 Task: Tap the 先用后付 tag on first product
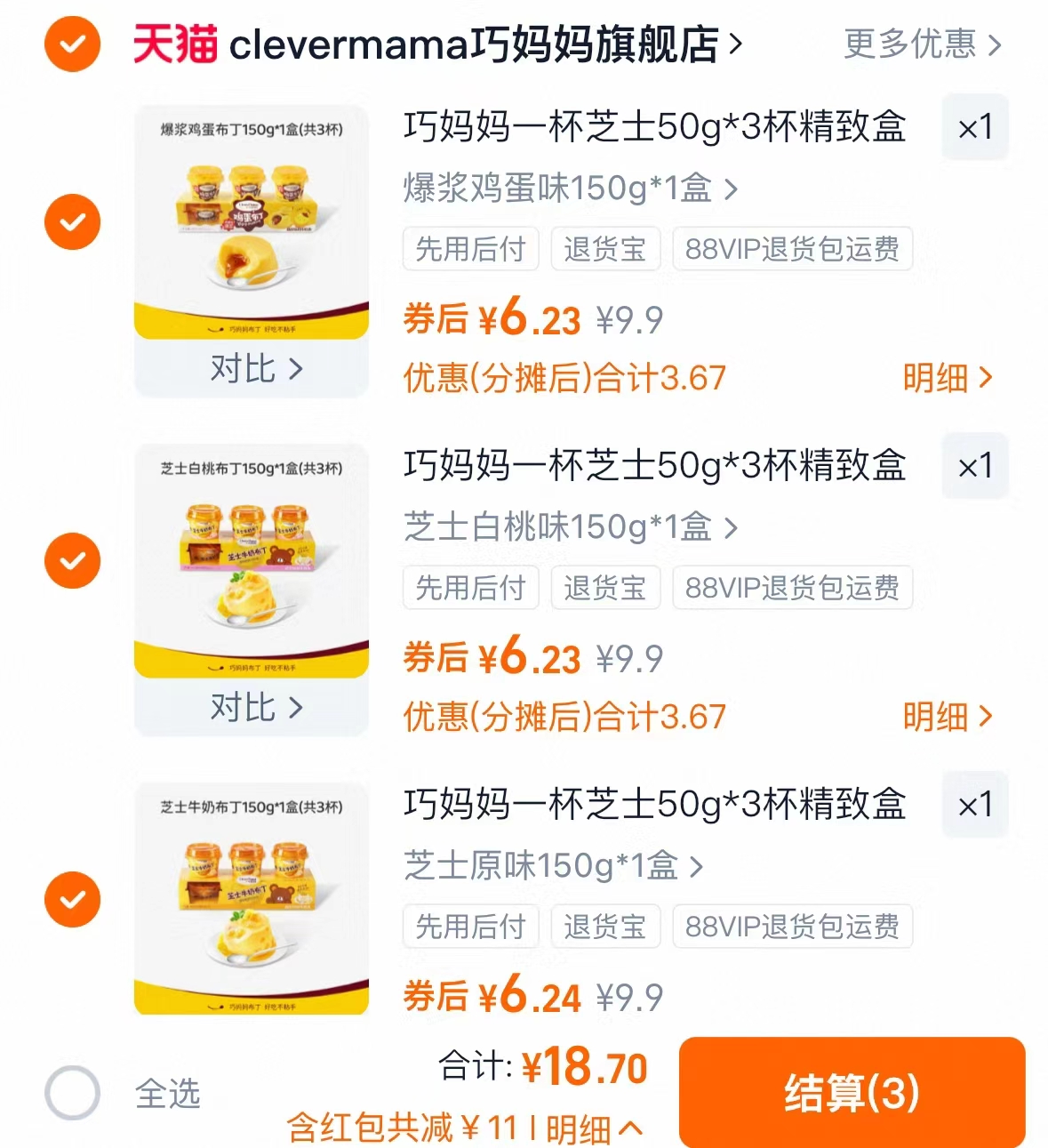pos(470,250)
